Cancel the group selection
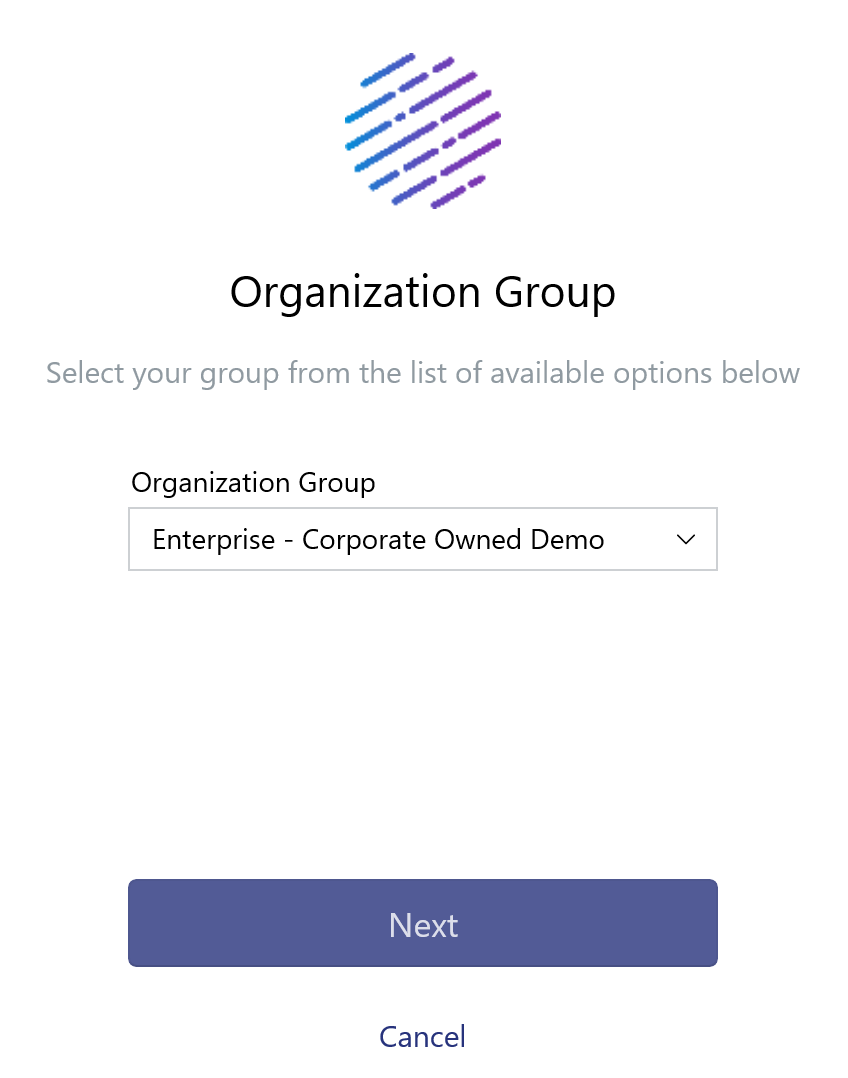848x1078 pixels. click(422, 1036)
